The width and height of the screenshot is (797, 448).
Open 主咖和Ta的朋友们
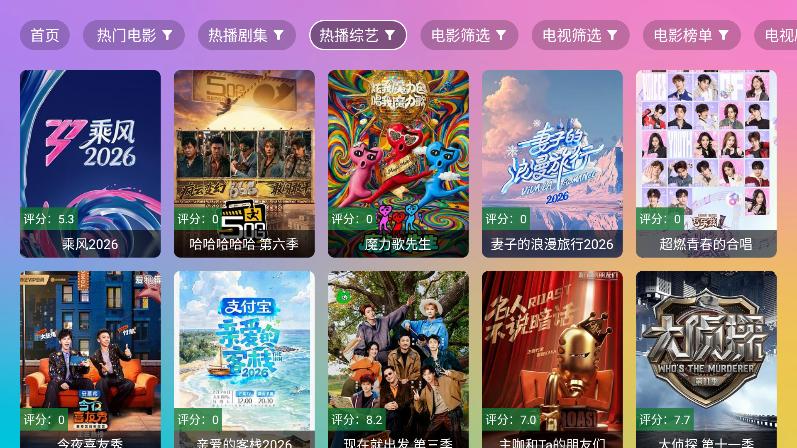pyautogui.click(x=552, y=360)
